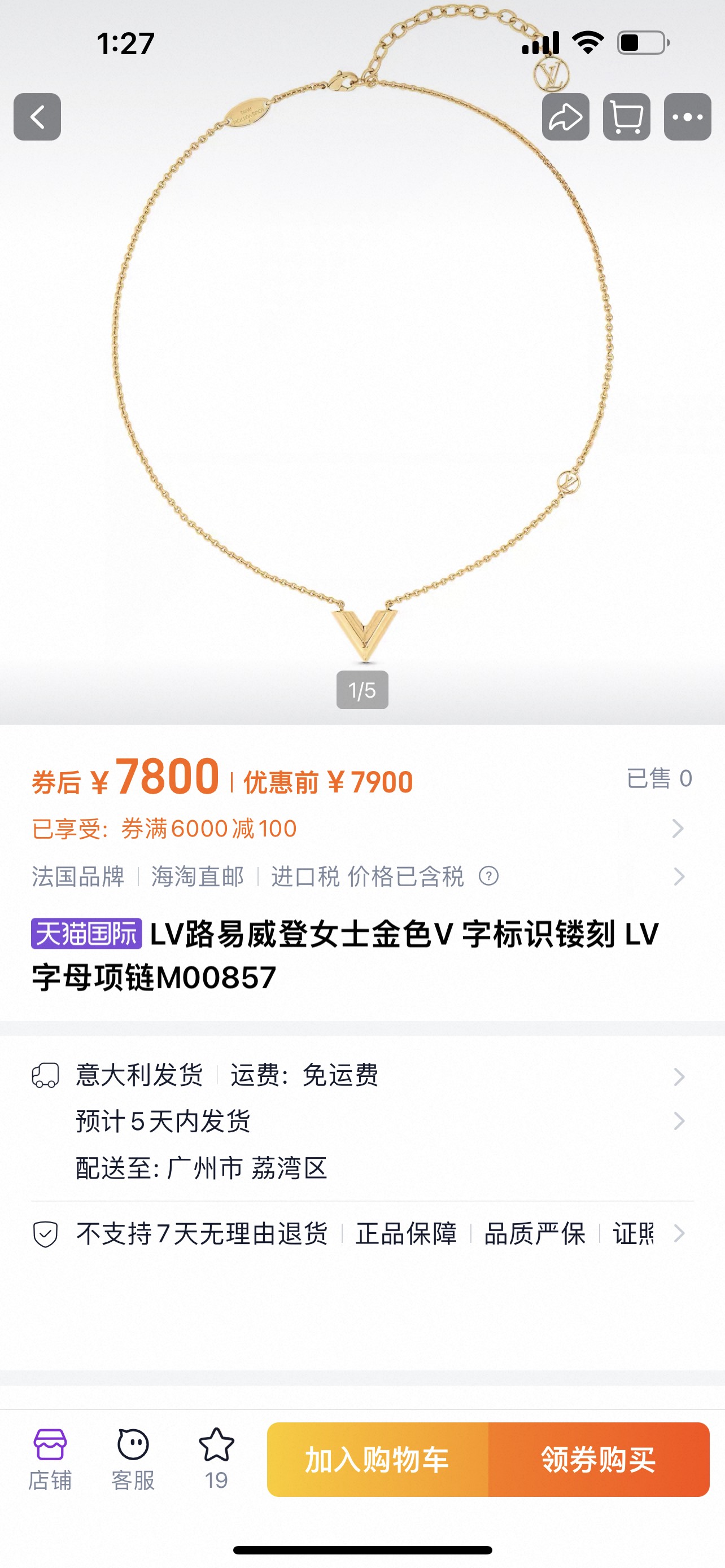View coupon details 券满6000减100
Viewport: 725px width, 1568px height.
coord(359,829)
